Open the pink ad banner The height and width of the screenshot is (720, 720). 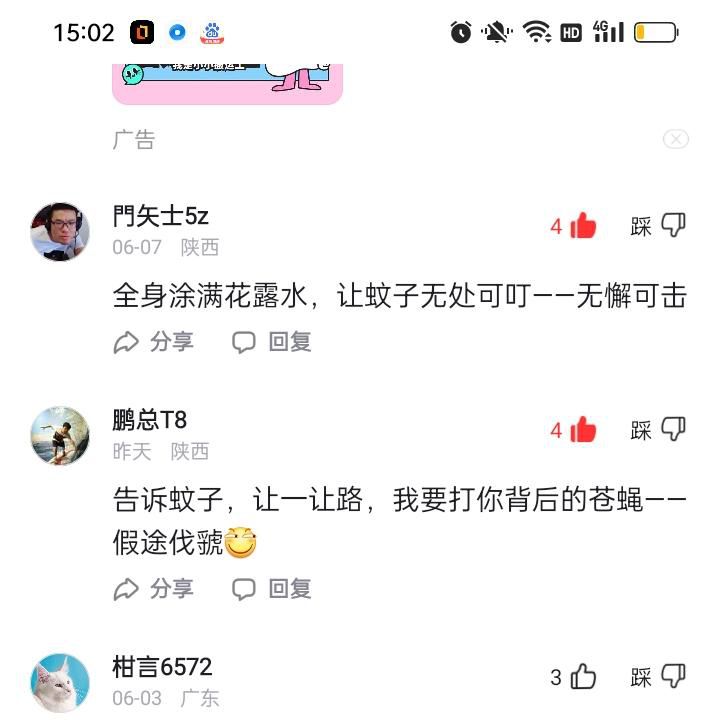[x=227, y=84]
